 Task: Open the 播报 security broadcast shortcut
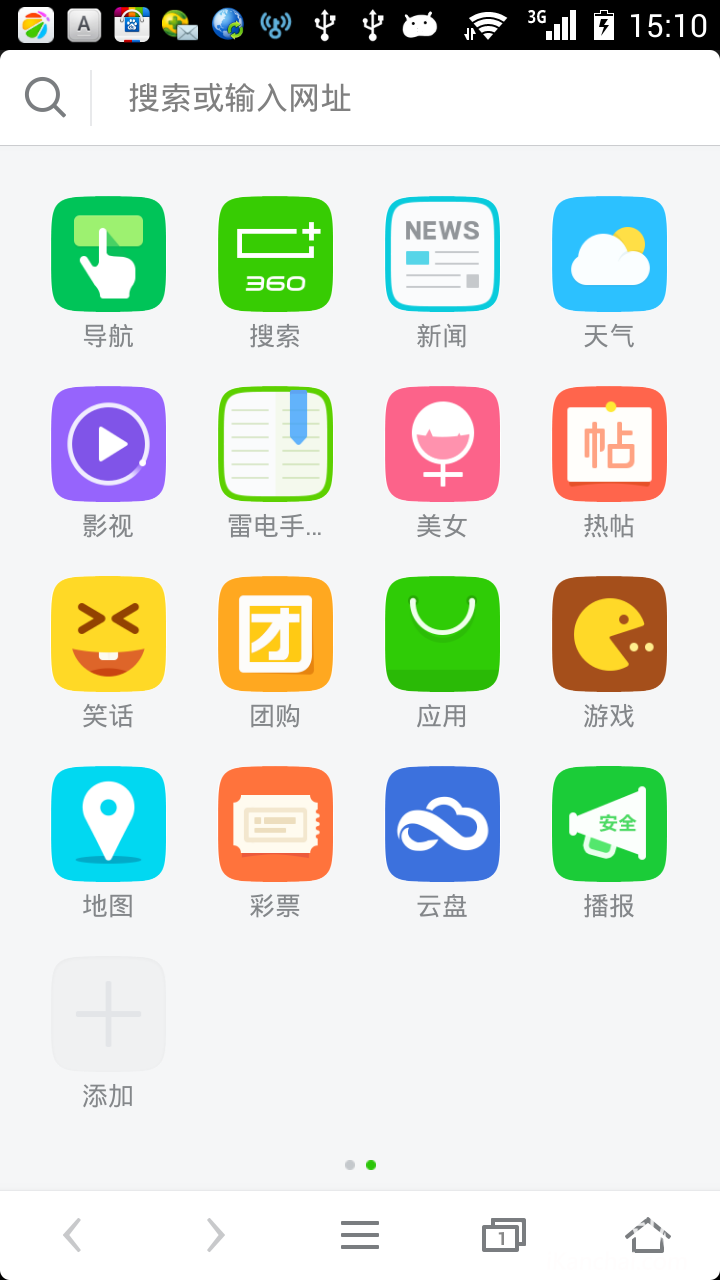(x=609, y=824)
